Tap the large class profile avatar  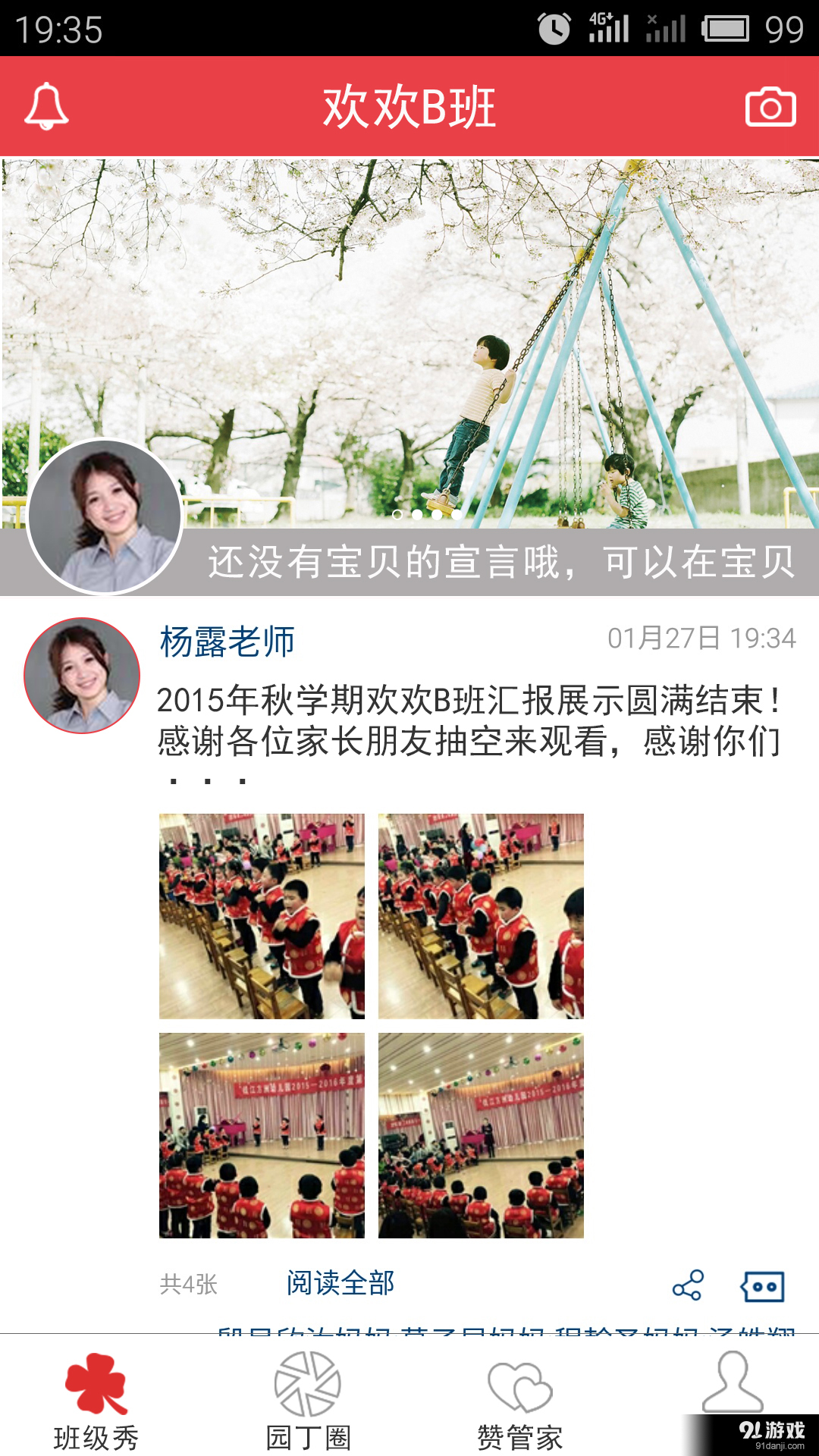(105, 516)
